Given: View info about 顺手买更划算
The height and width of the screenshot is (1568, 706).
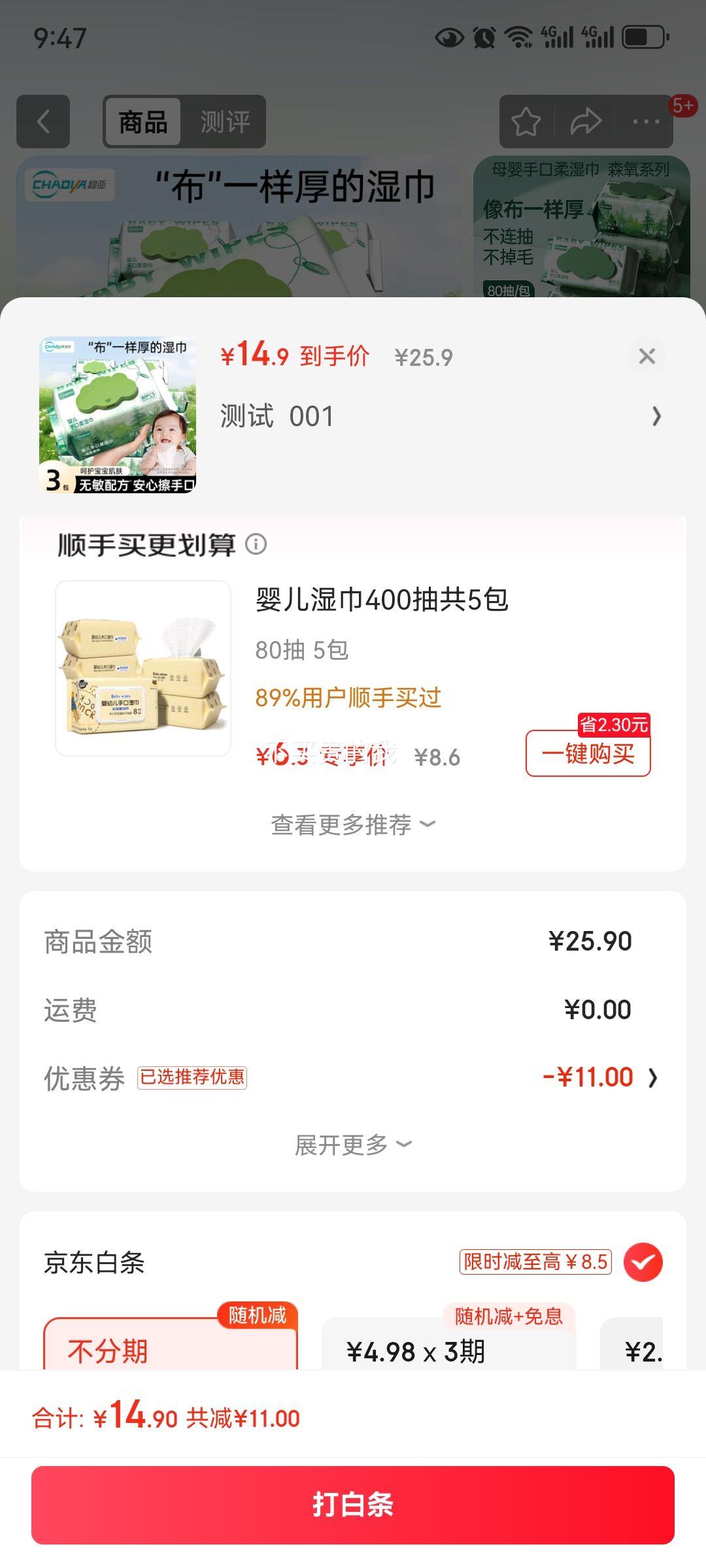Looking at the screenshot, I should 256,544.
